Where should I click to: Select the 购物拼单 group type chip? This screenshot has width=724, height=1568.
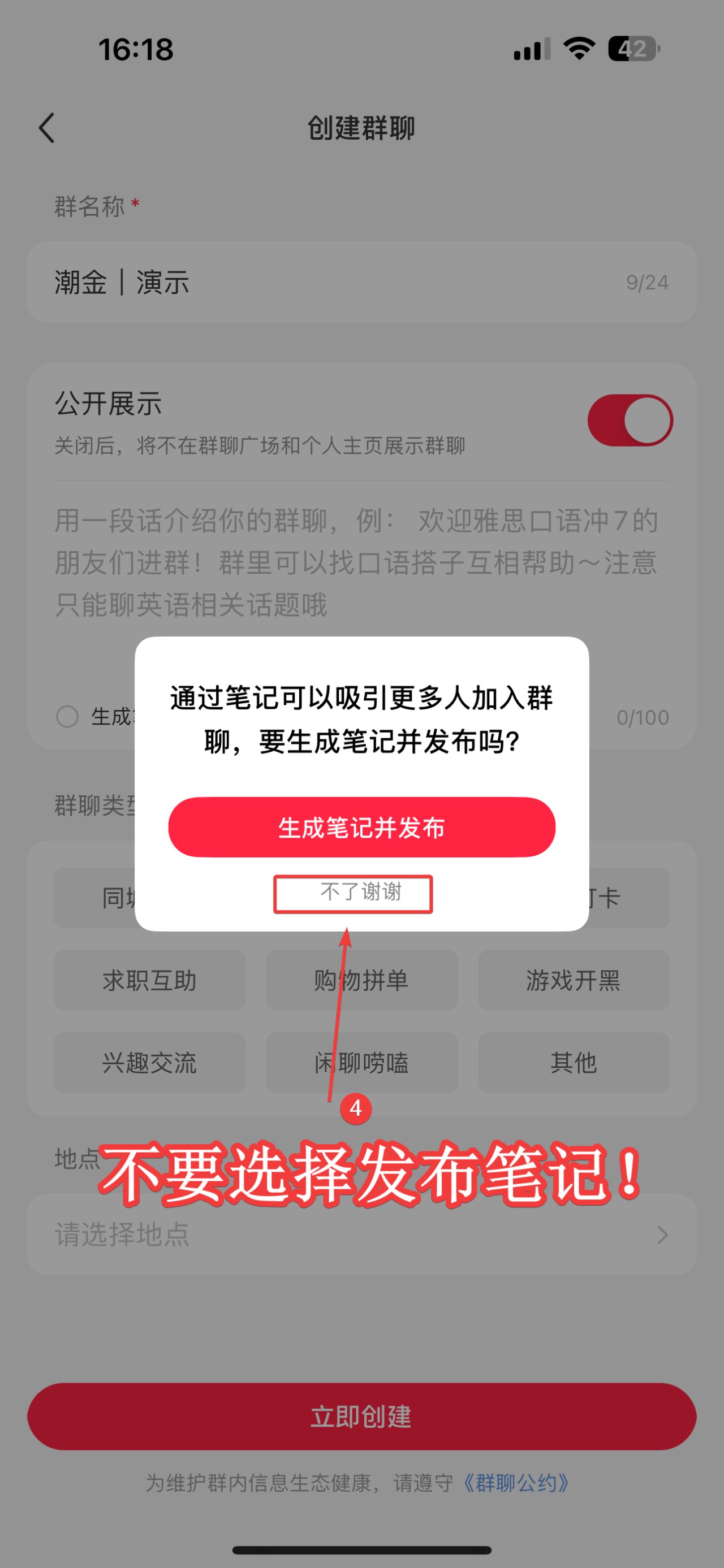tap(361, 981)
